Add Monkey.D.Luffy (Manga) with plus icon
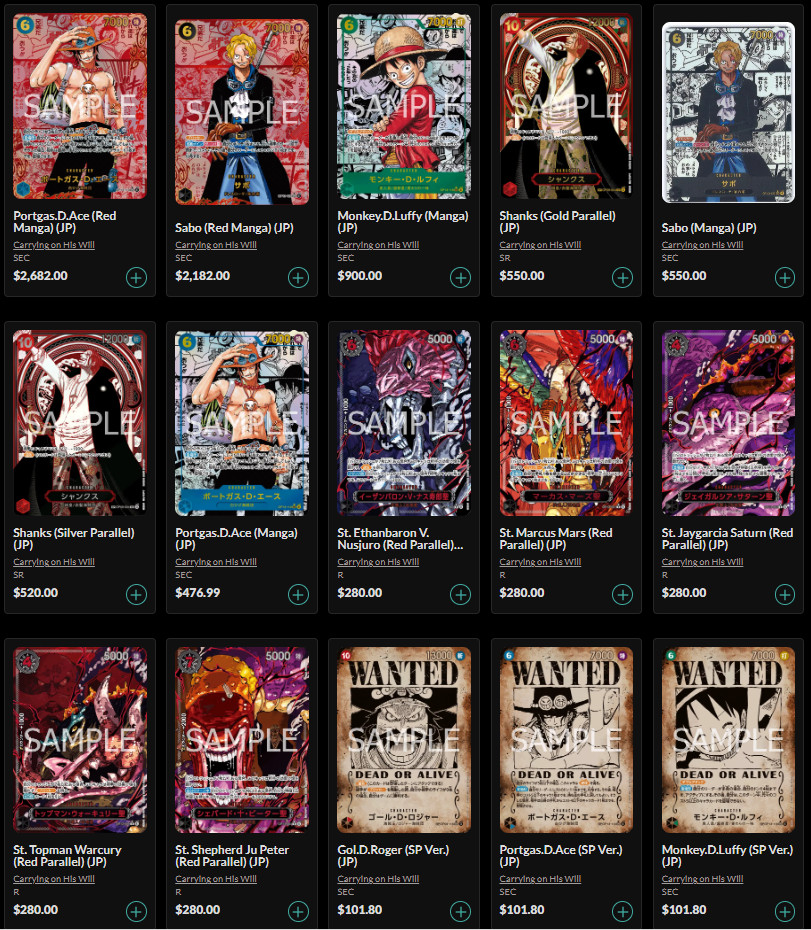Viewport: 811px width, 930px height. tap(460, 277)
